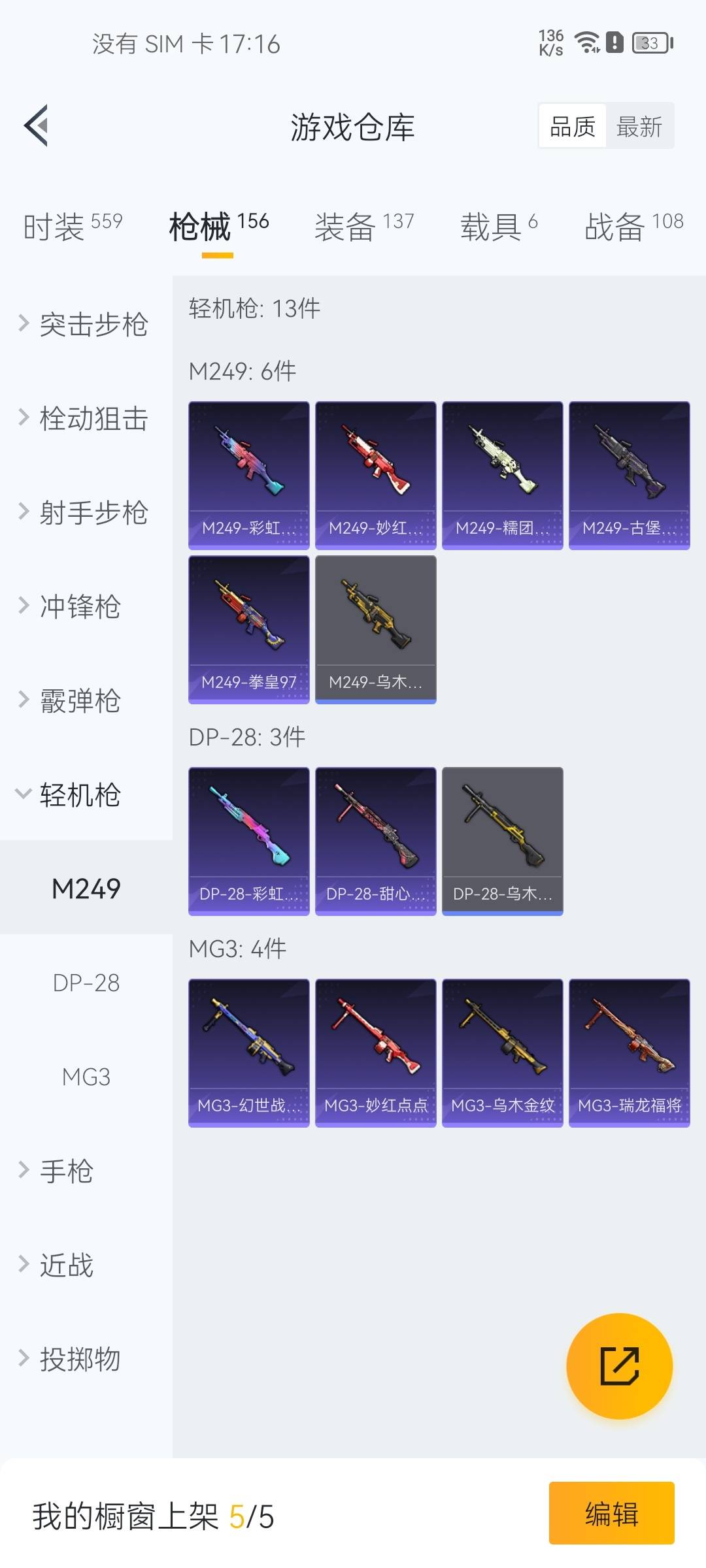Tap the yellow floating share button
Image resolution: width=706 pixels, height=1568 pixels.
tap(619, 1366)
